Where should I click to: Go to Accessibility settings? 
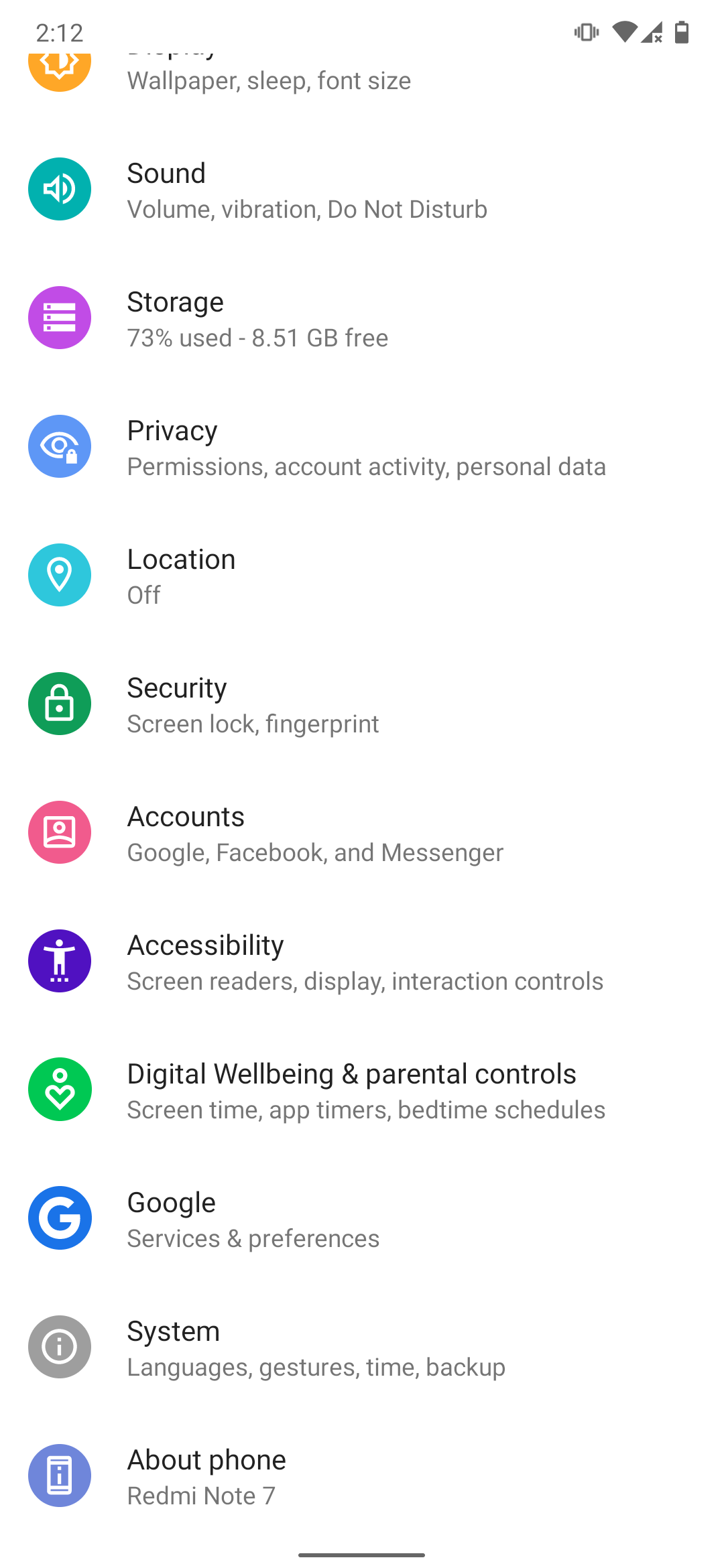tap(365, 962)
